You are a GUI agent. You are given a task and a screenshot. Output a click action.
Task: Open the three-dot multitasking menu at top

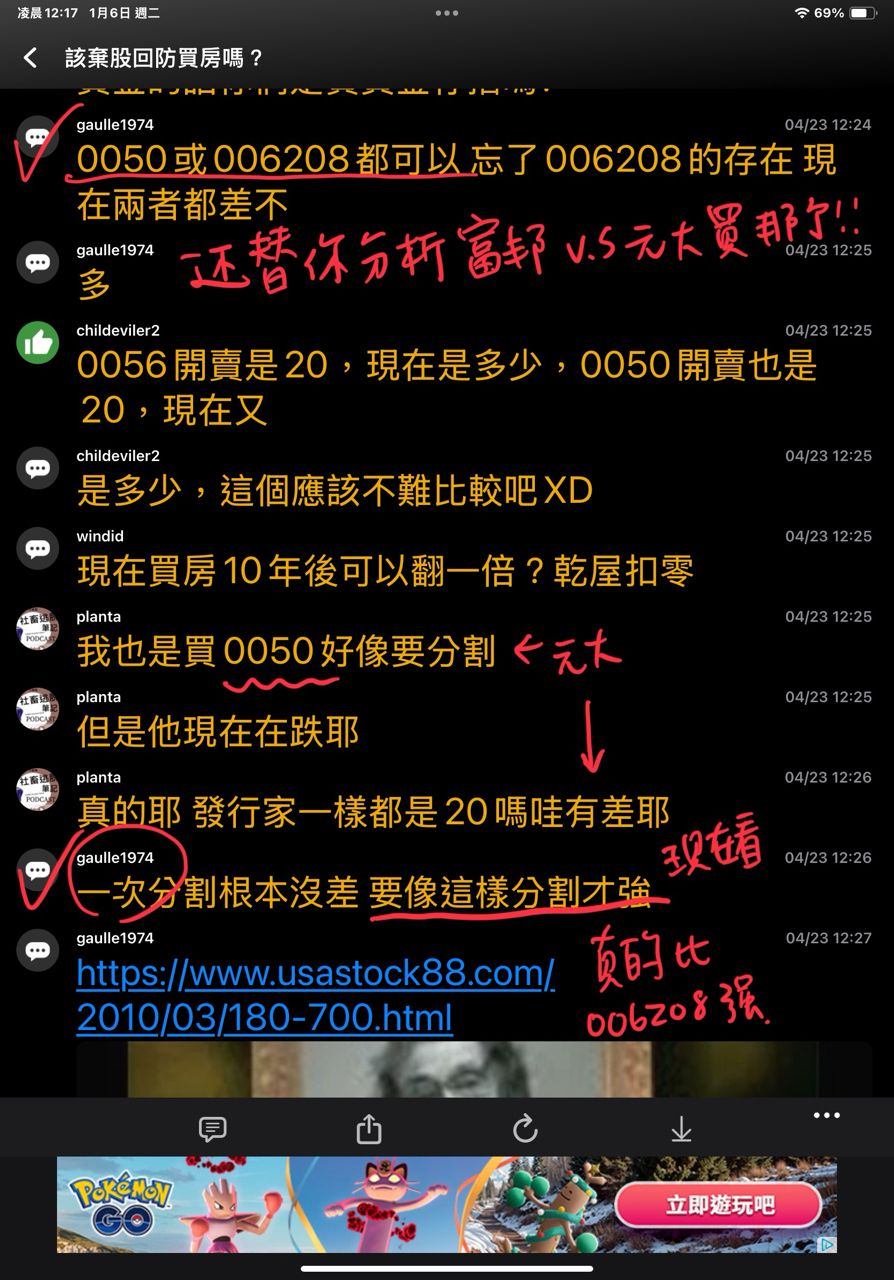point(447,13)
